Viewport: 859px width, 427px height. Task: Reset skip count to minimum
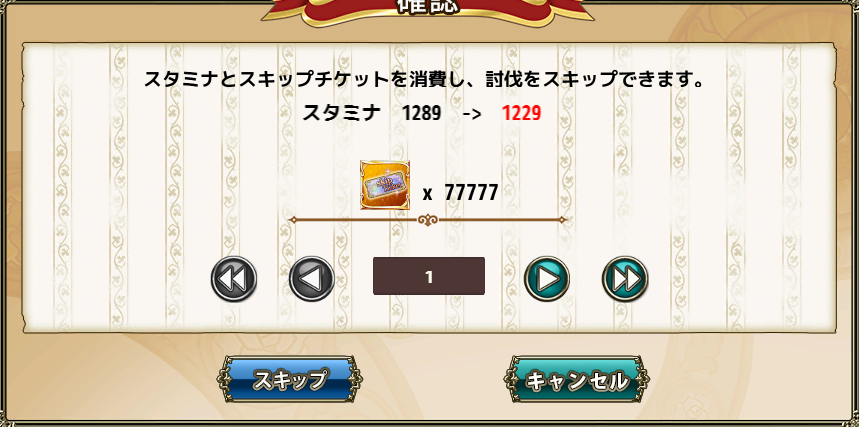234,278
